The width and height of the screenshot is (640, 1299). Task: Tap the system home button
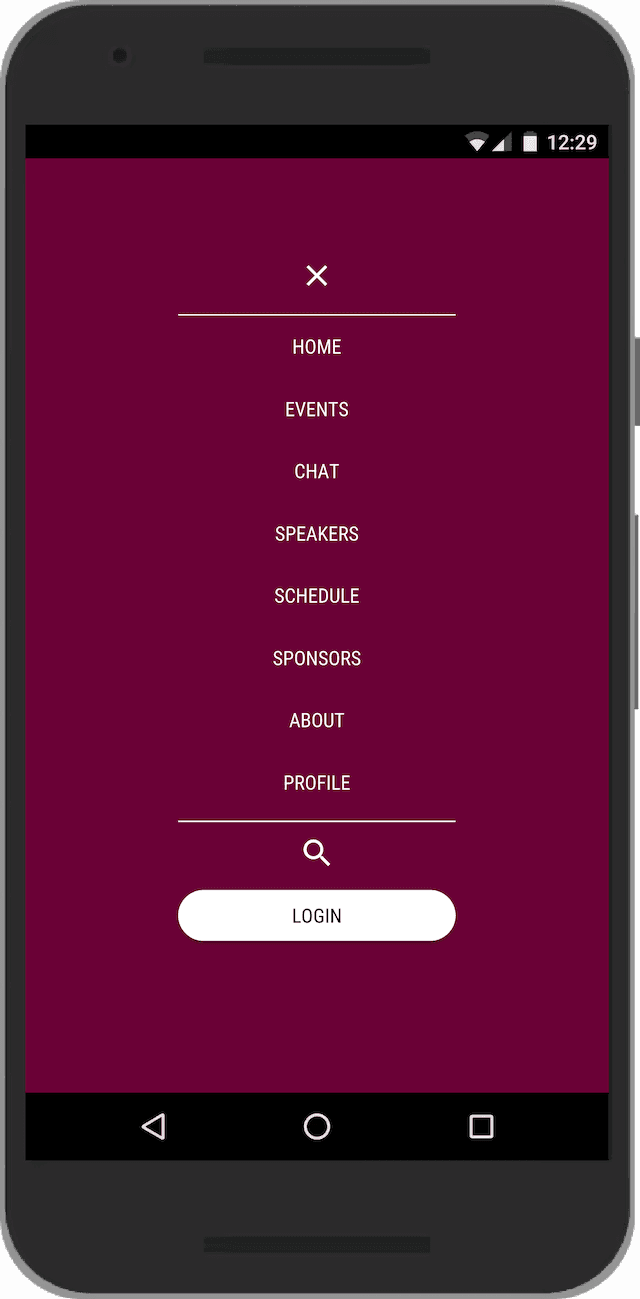pos(317,1127)
